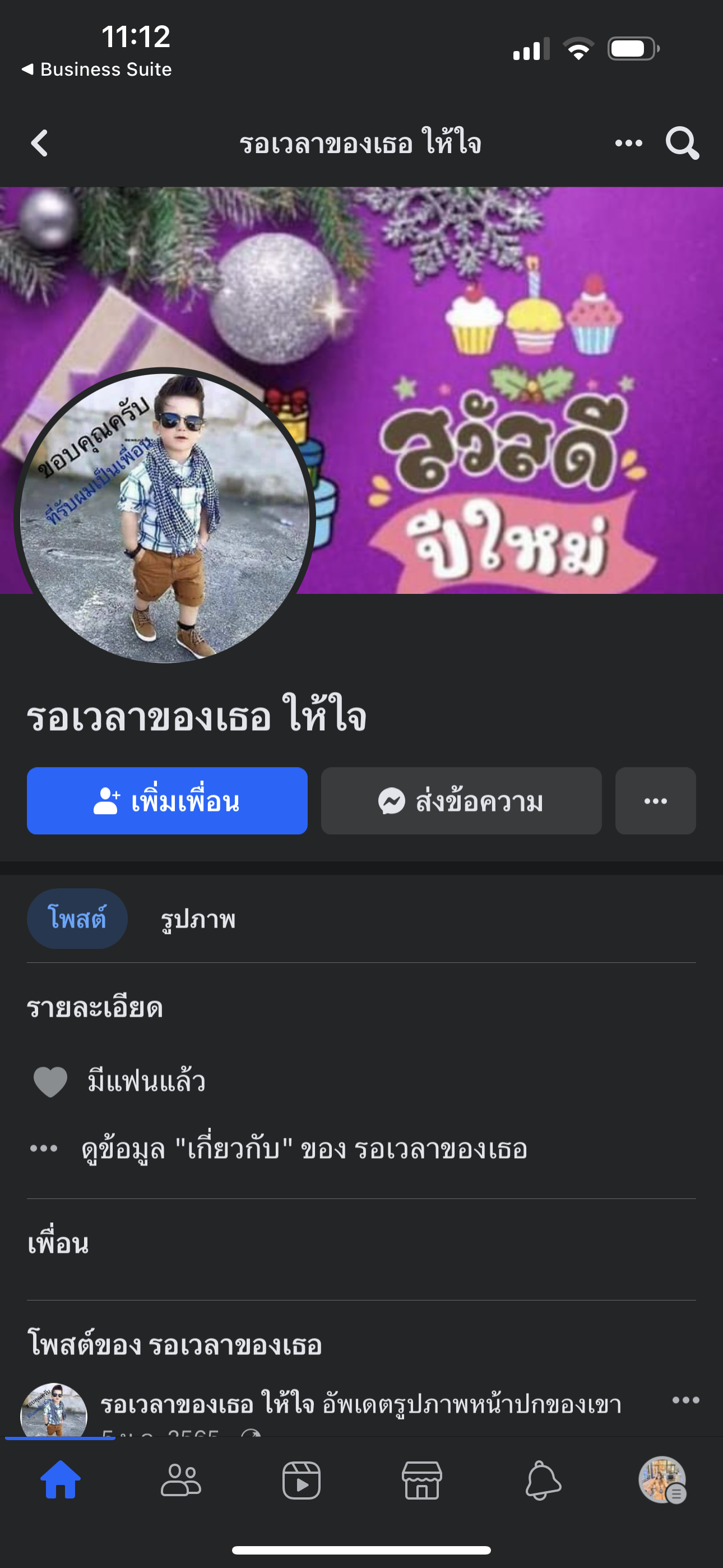This screenshot has height=1568, width=723.
Task: Return to Business Suite app
Action: click(x=98, y=70)
